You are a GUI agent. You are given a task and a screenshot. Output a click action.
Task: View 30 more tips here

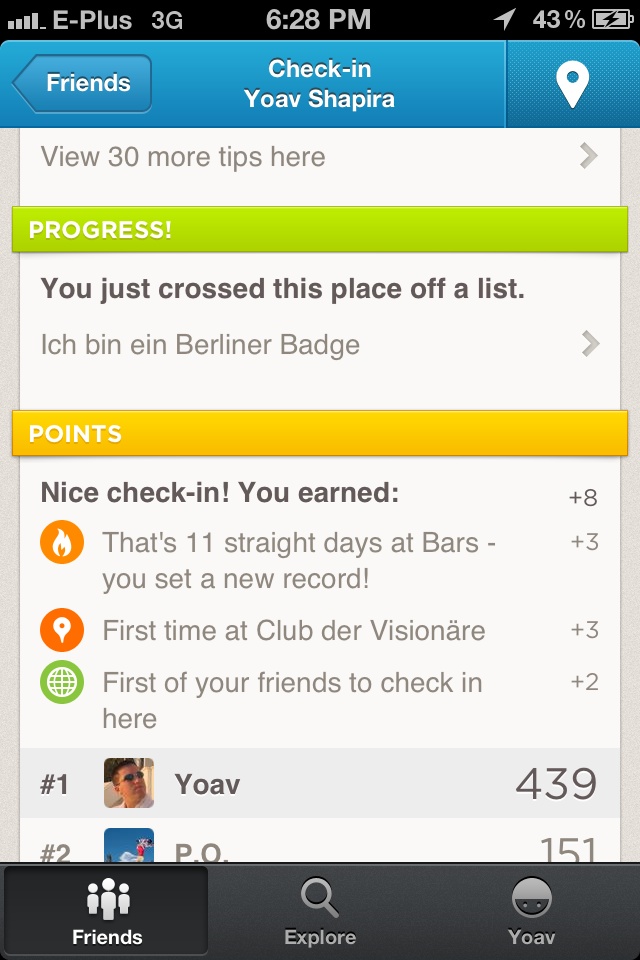tap(320, 156)
